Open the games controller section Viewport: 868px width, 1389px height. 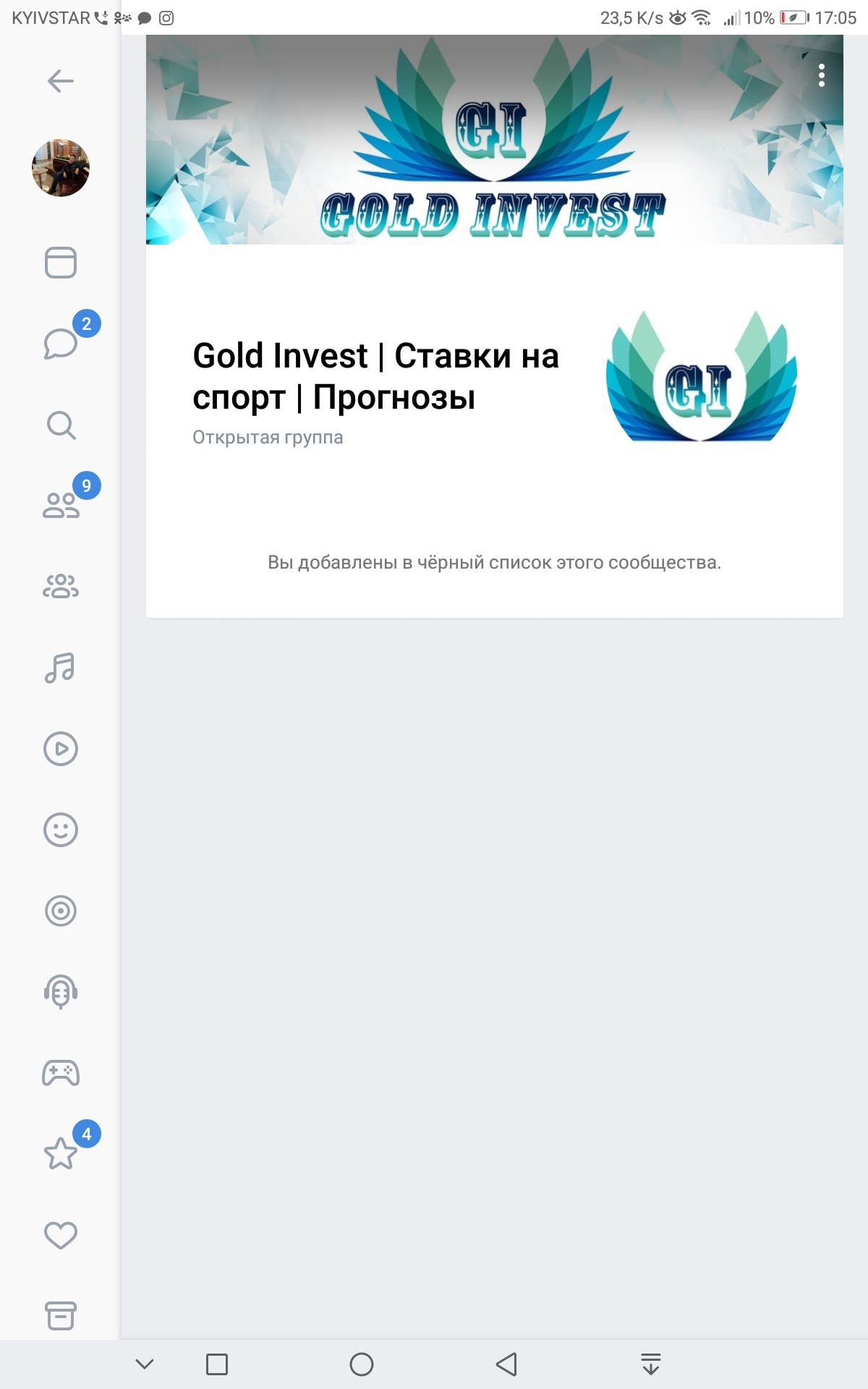click(61, 1073)
